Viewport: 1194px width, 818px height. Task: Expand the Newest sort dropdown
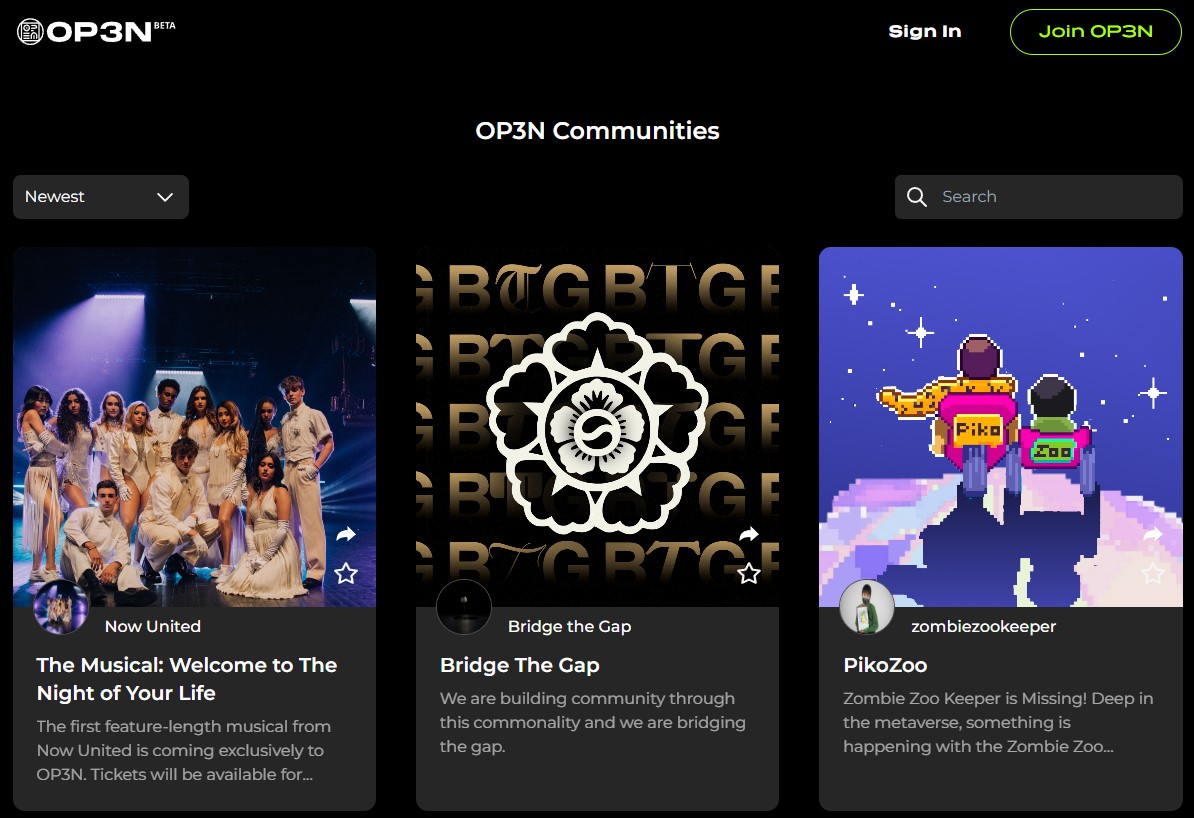[100, 197]
